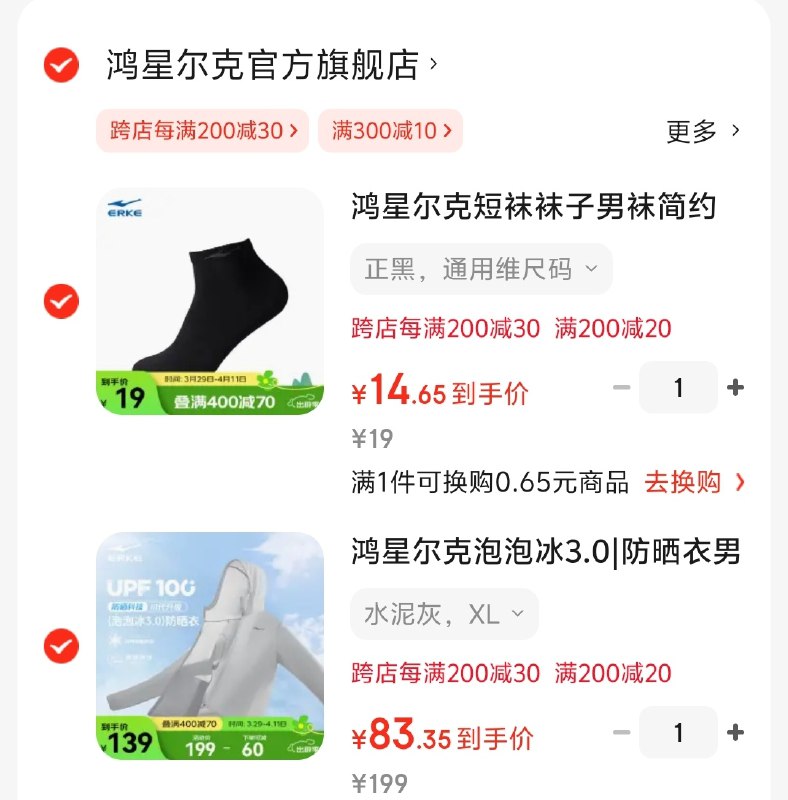Screen dimensions: 788x800
Task: Open the black socks product image
Action: (x=210, y=301)
